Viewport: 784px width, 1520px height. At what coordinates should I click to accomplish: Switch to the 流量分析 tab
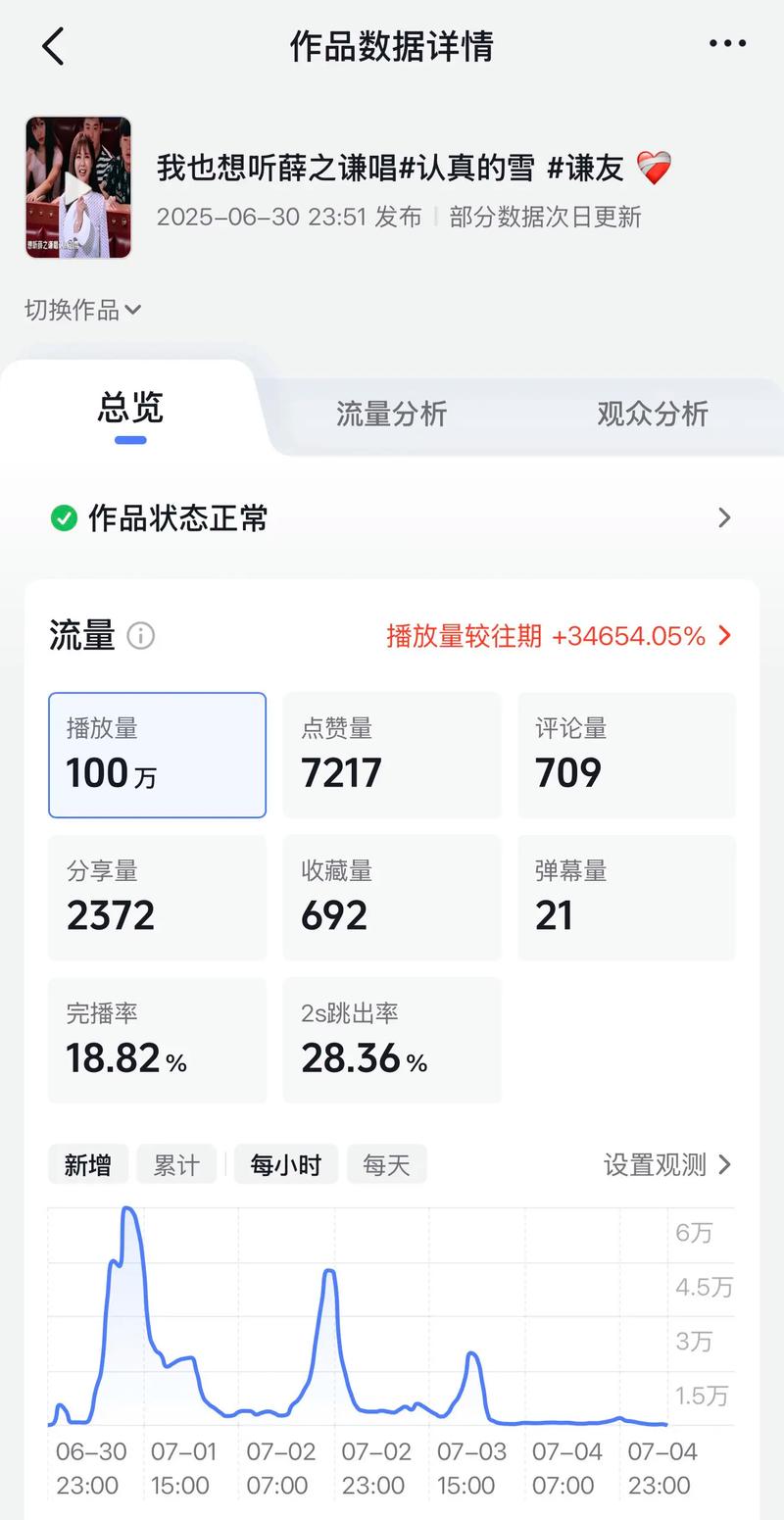coord(391,414)
